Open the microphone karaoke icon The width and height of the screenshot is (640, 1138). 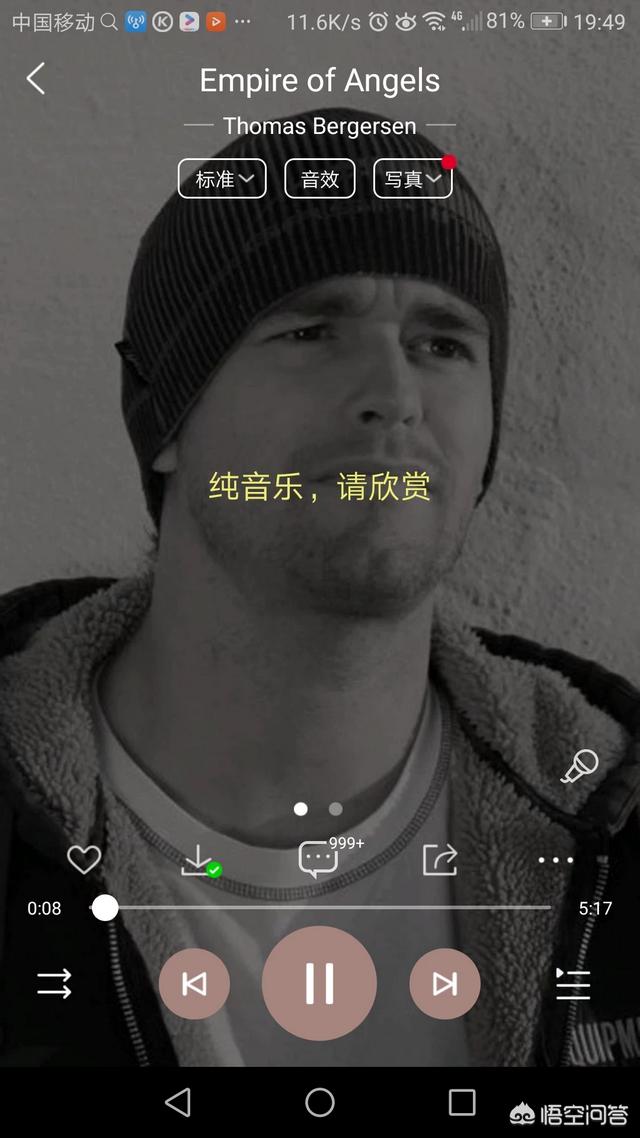click(x=580, y=766)
